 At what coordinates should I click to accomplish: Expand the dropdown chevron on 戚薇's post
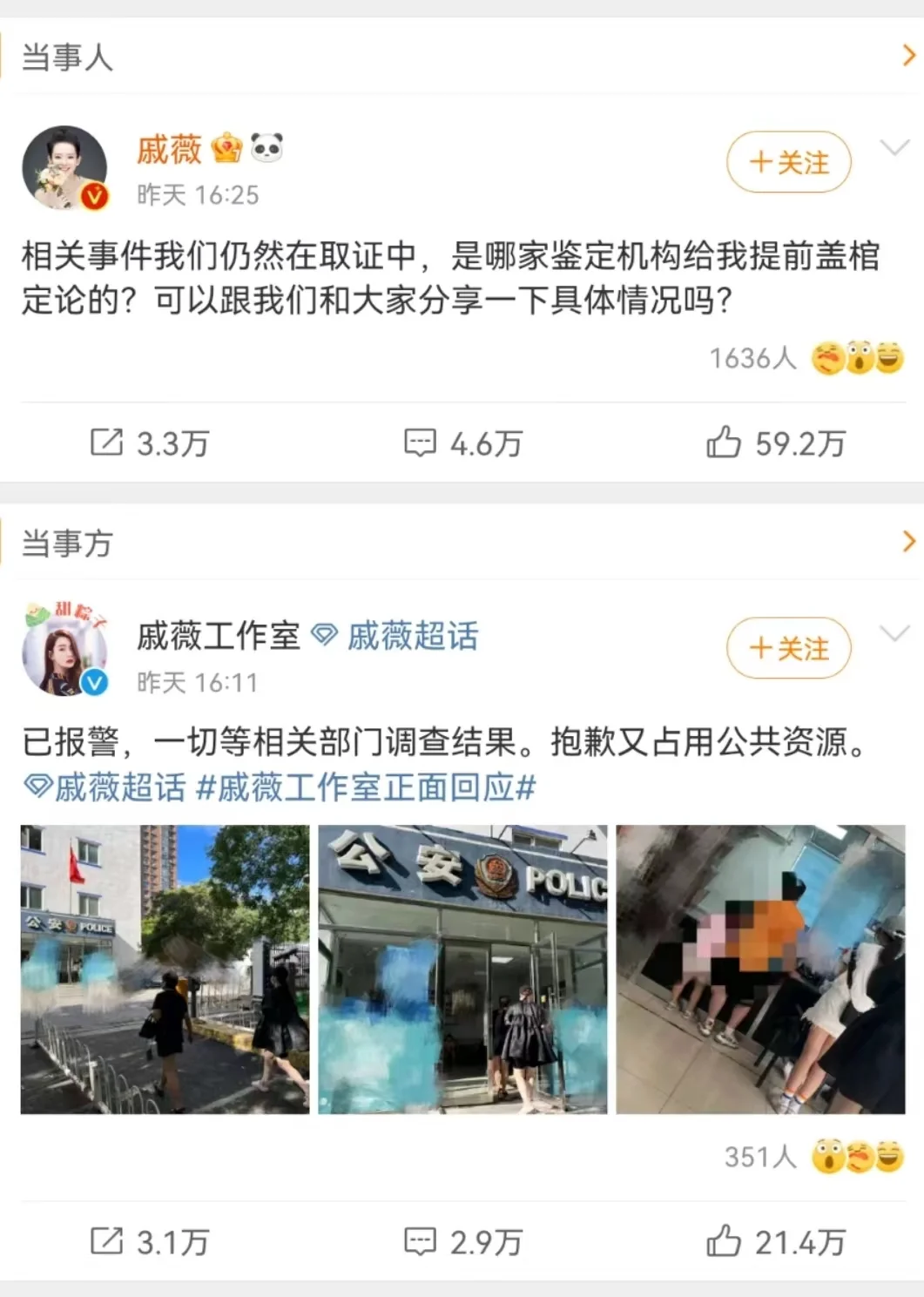point(894,147)
